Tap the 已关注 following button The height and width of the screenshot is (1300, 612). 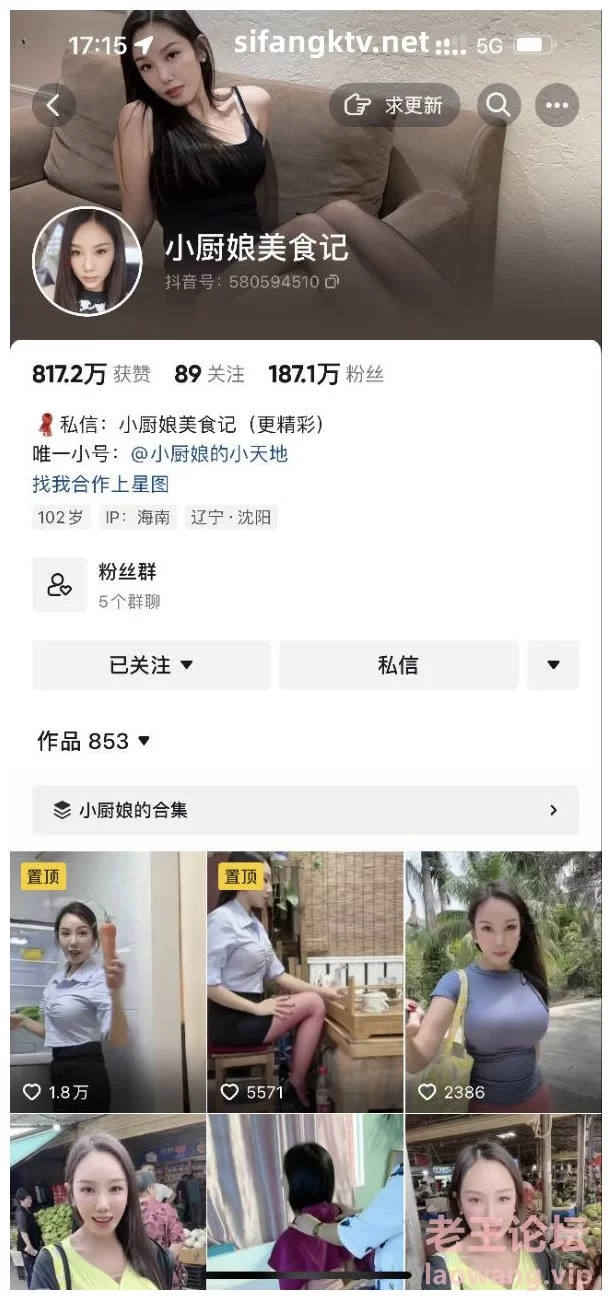point(151,665)
